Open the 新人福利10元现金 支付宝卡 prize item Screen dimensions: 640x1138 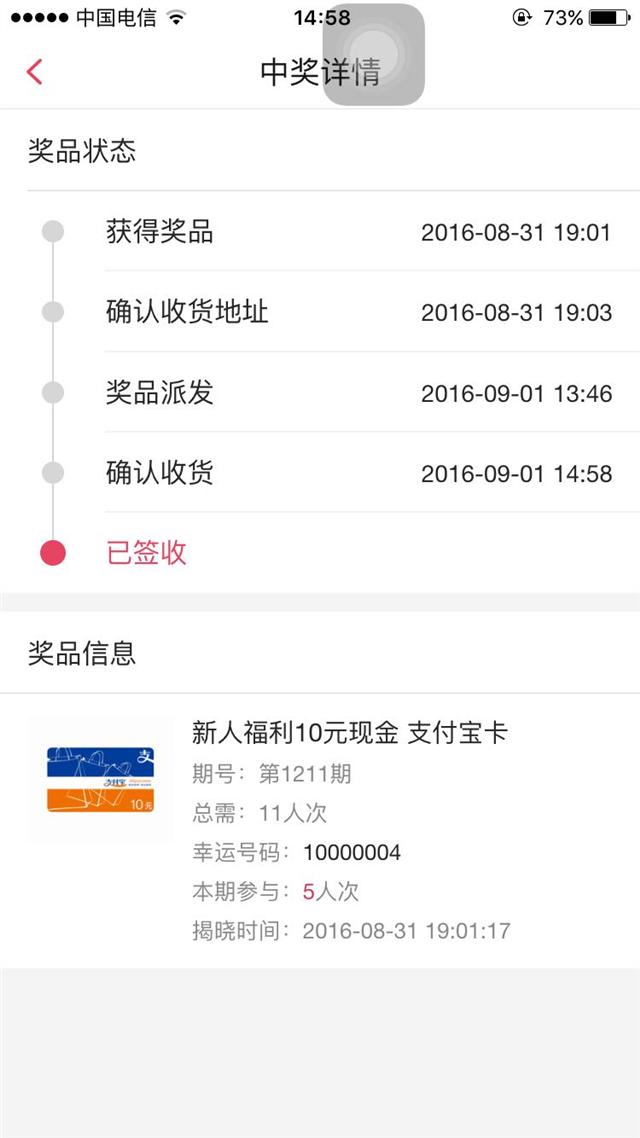[320, 830]
